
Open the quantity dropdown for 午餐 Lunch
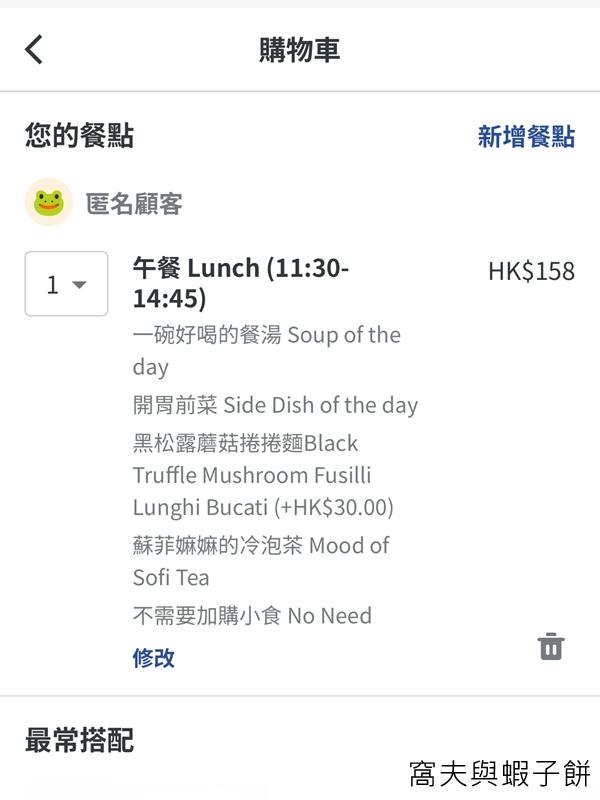(66, 285)
